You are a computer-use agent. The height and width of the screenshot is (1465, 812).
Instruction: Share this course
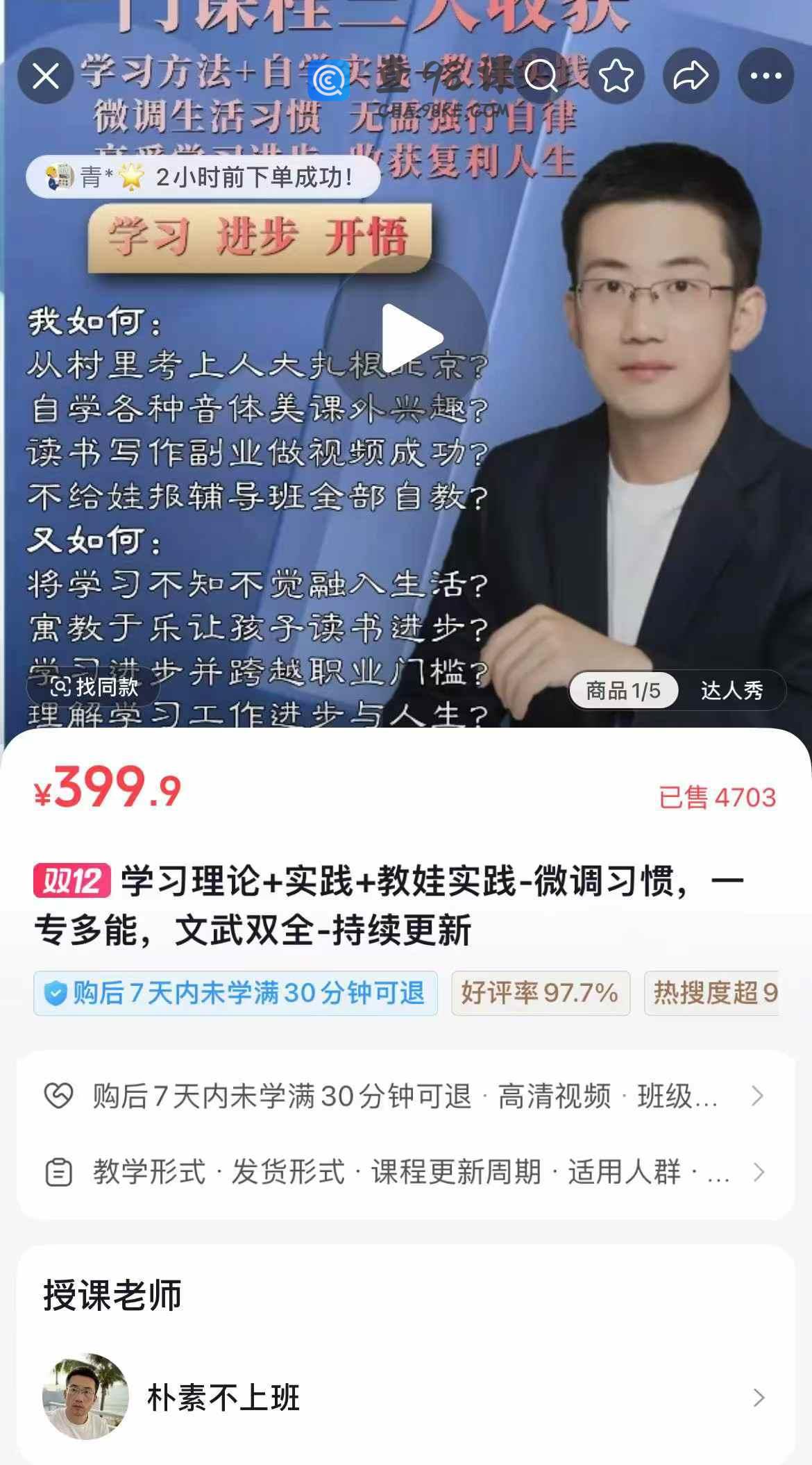[x=691, y=76]
